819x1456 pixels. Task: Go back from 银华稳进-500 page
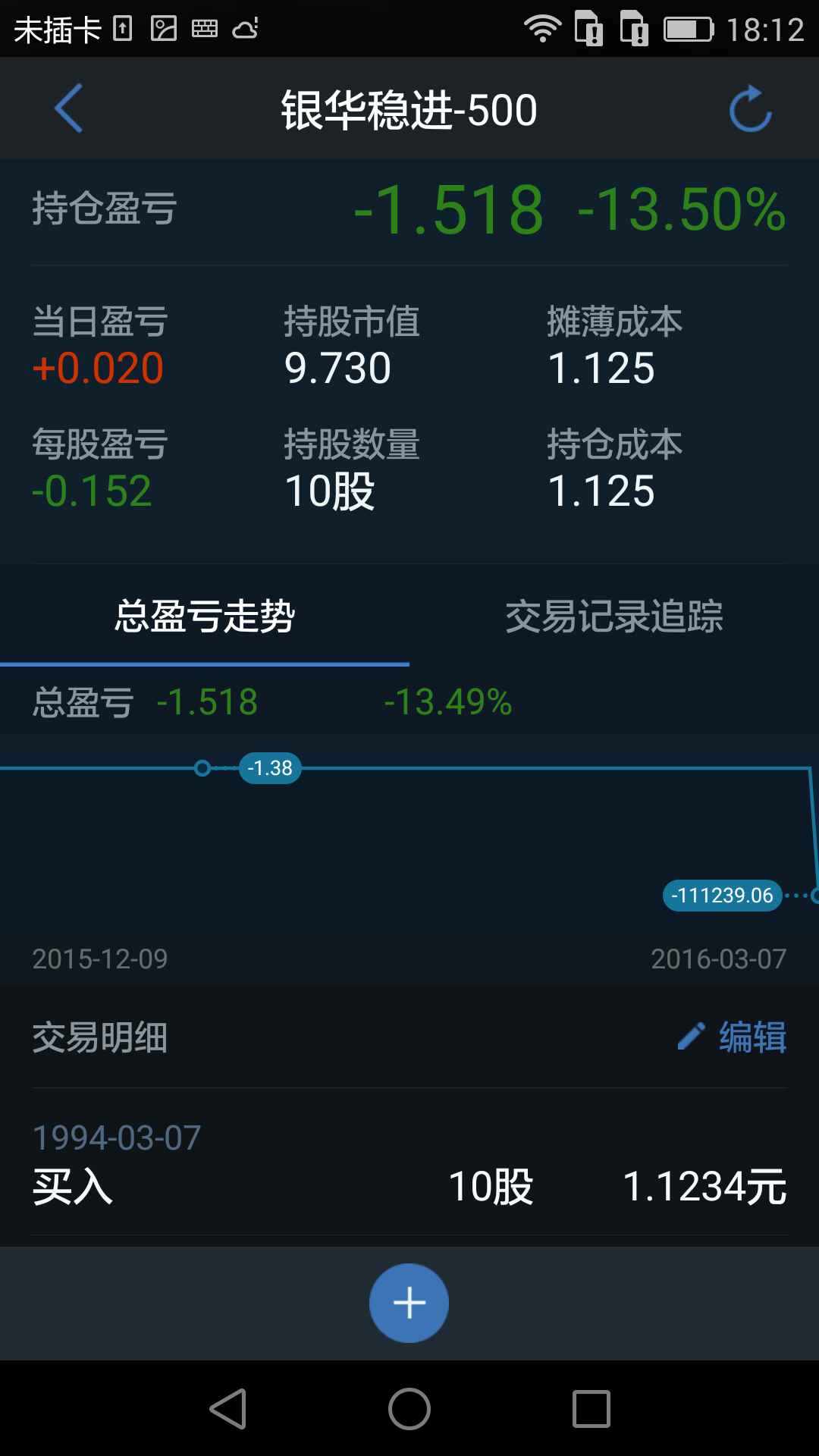(68, 108)
